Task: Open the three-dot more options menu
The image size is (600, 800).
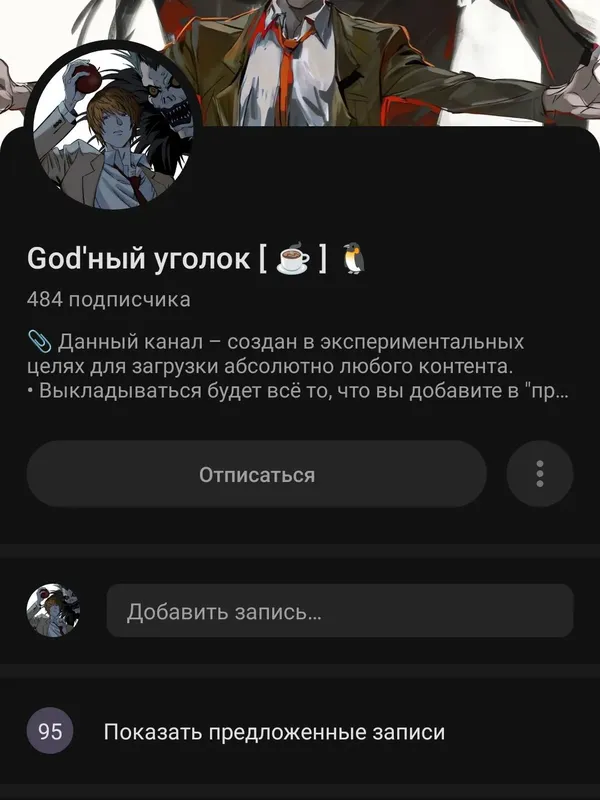Action: (x=540, y=474)
